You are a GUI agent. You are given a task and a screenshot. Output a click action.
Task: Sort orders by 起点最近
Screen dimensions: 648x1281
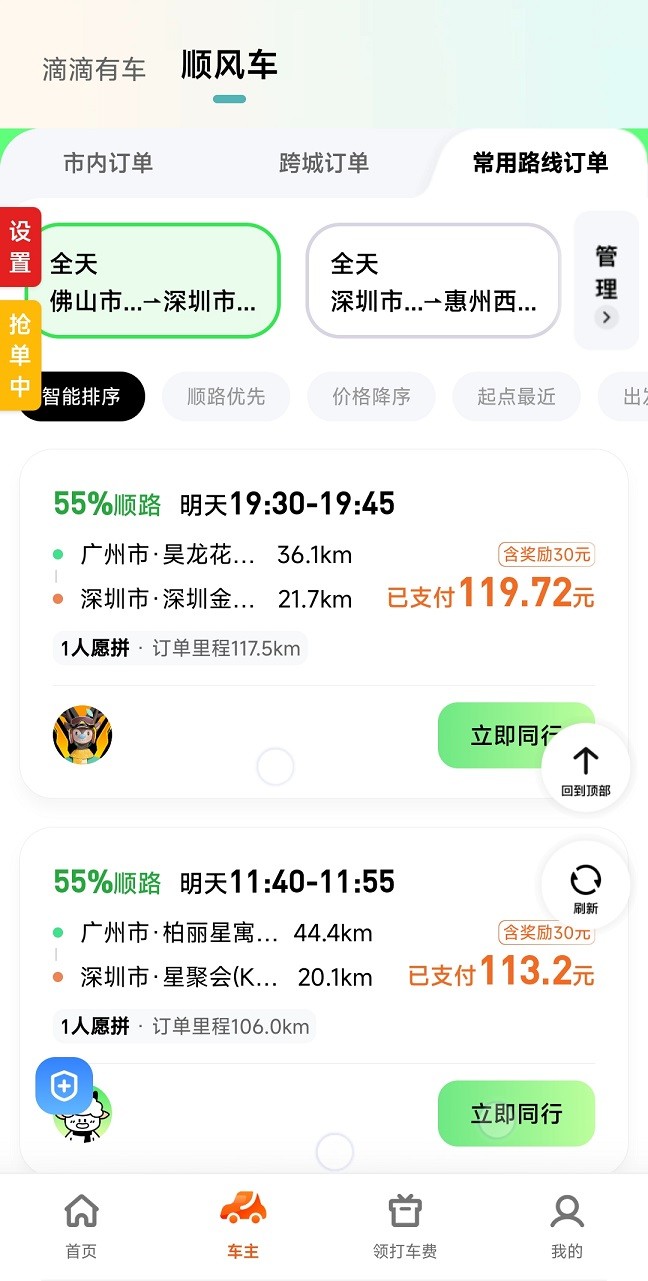click(x=516, y=397)
